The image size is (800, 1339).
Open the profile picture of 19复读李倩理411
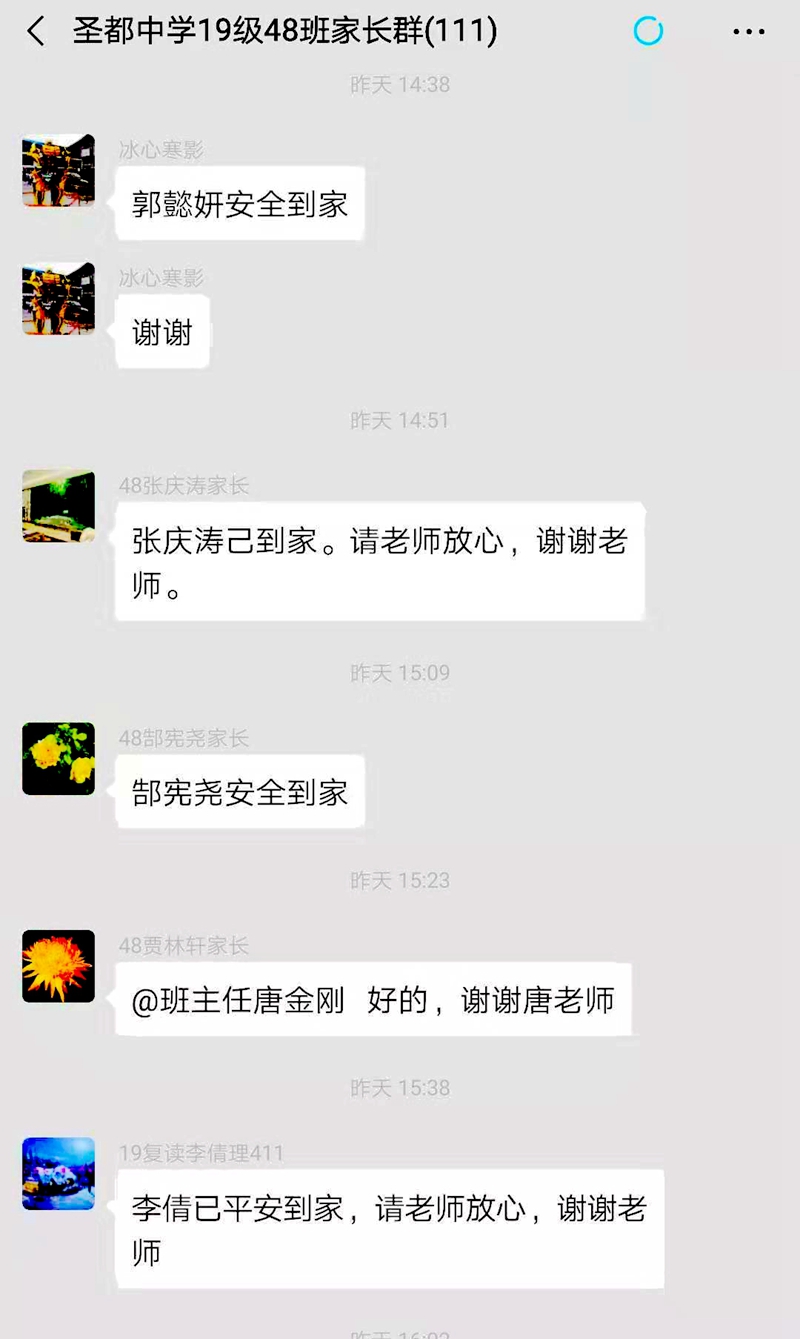tap(58, 1173)
